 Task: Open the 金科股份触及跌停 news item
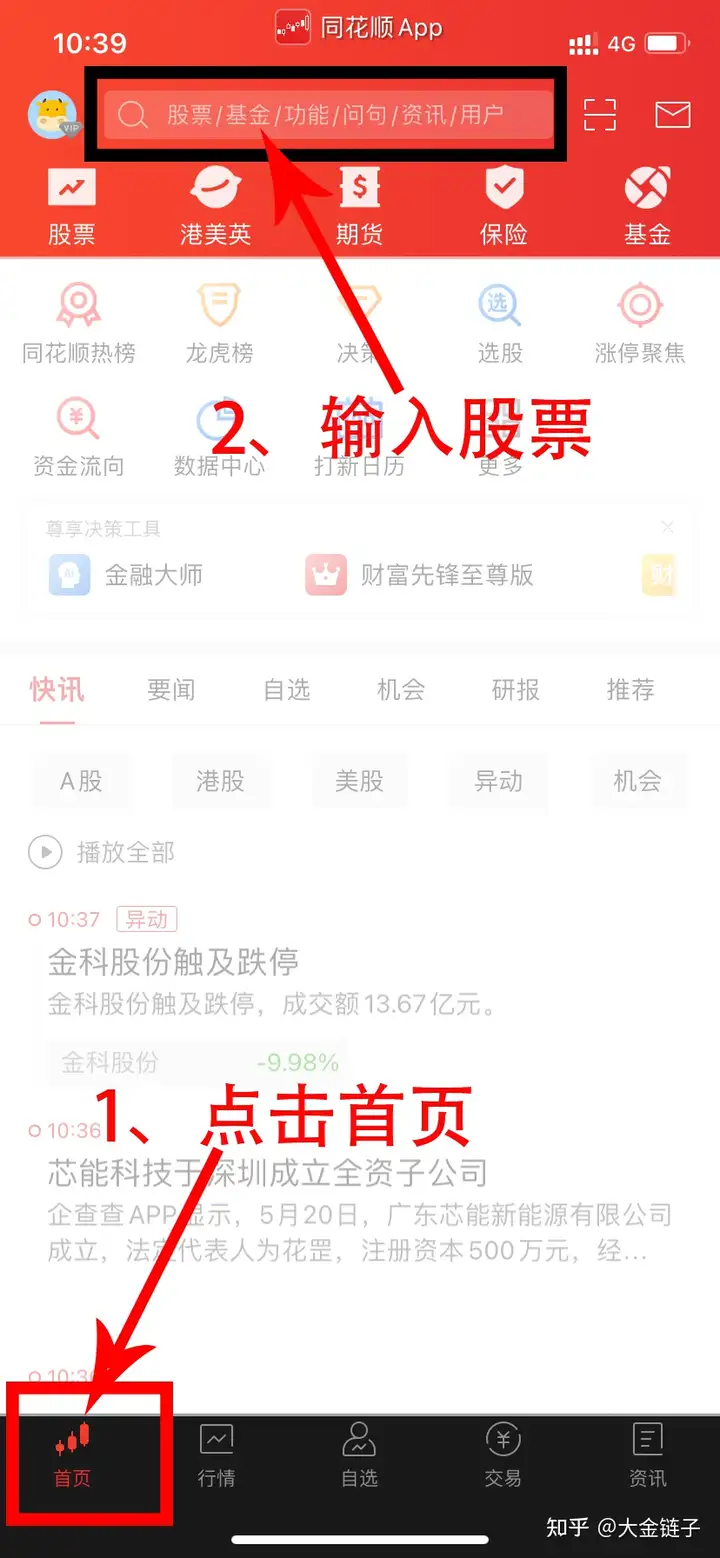coord(173,962)
